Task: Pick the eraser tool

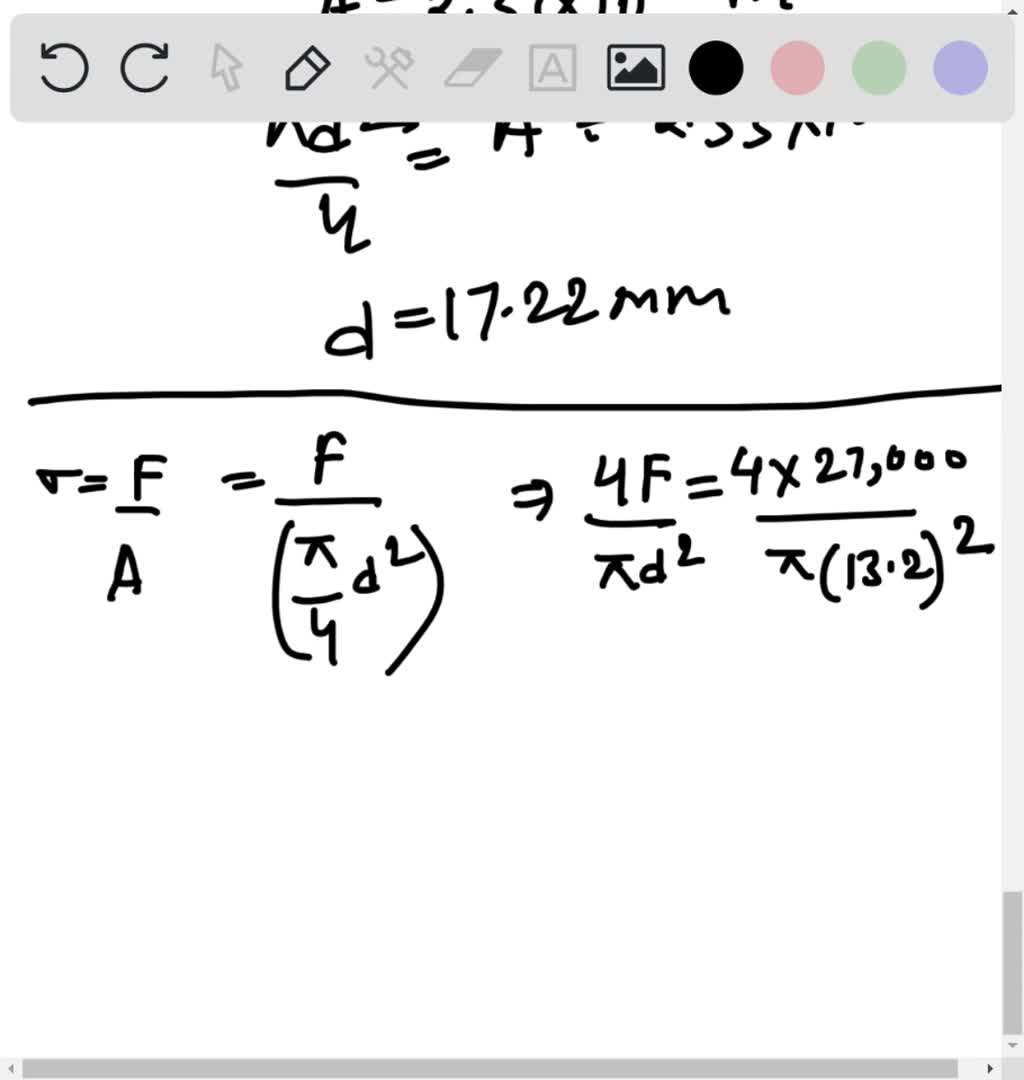Action: click(471, 69)
